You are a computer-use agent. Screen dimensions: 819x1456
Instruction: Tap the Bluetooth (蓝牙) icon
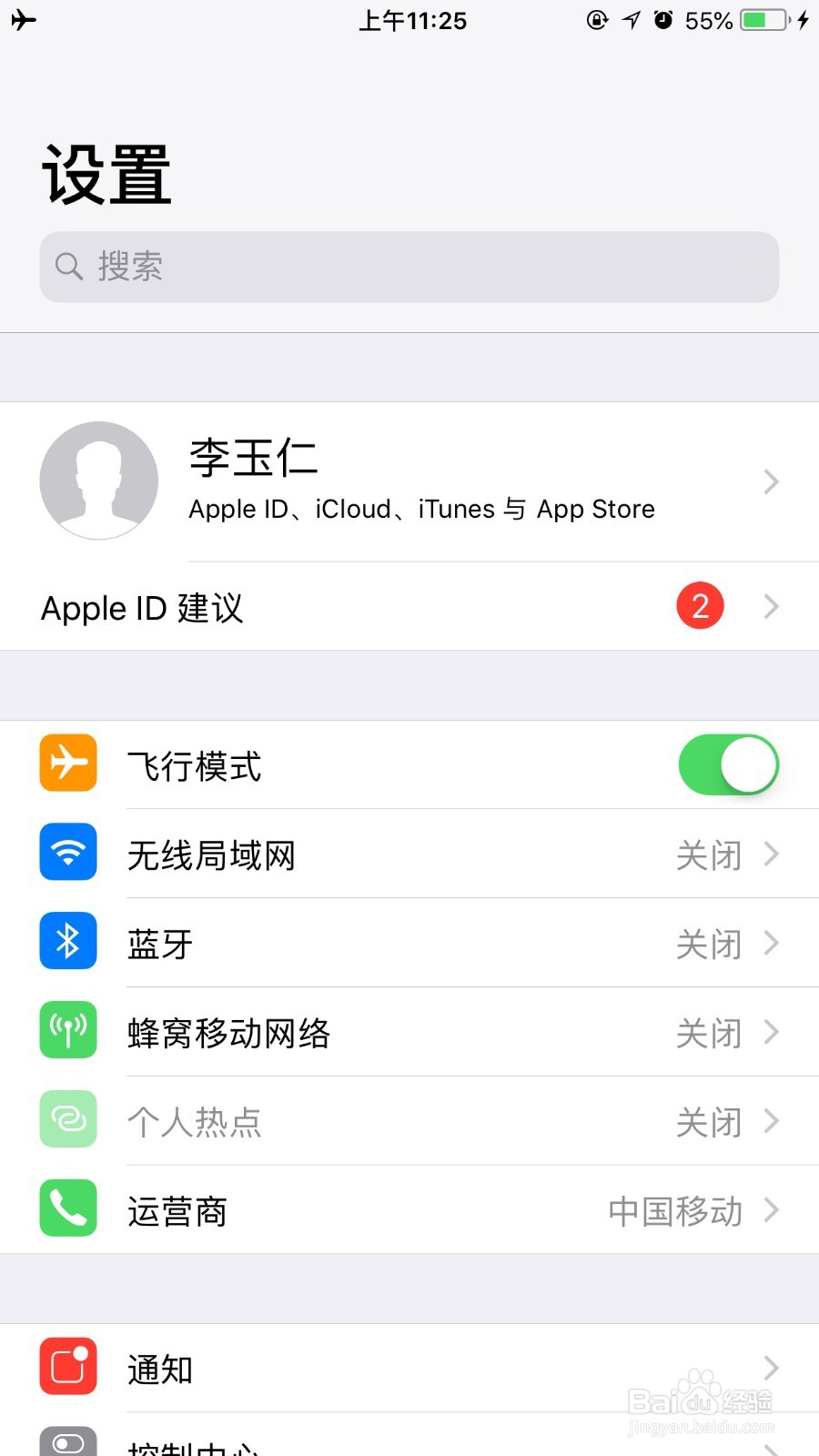pos(67,942)
